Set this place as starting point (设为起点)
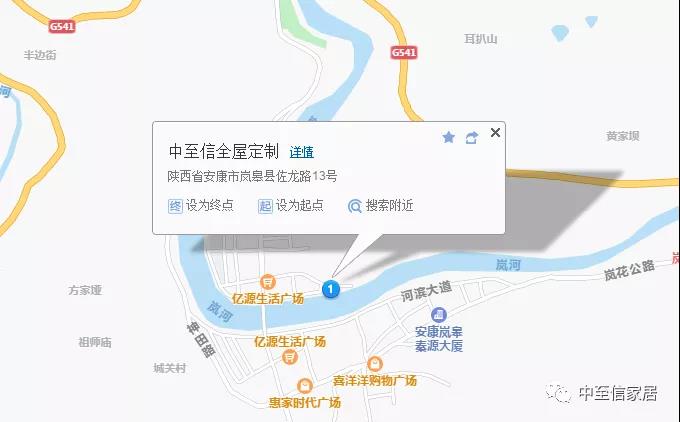This screenshot has height=422, width=680. [291, 205]
